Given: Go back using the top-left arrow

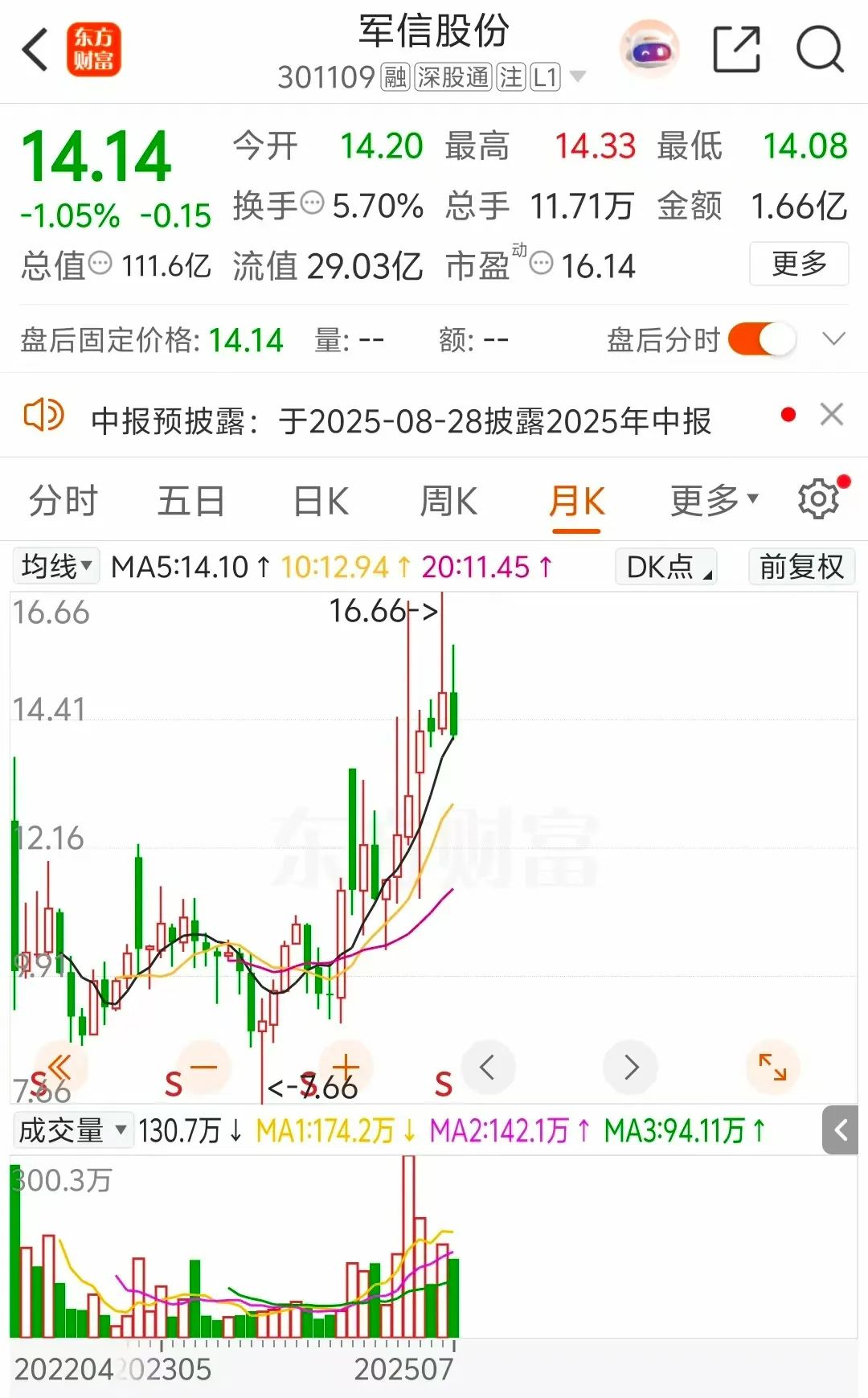Looking at the screenshot, I should (x=35, y=50).
